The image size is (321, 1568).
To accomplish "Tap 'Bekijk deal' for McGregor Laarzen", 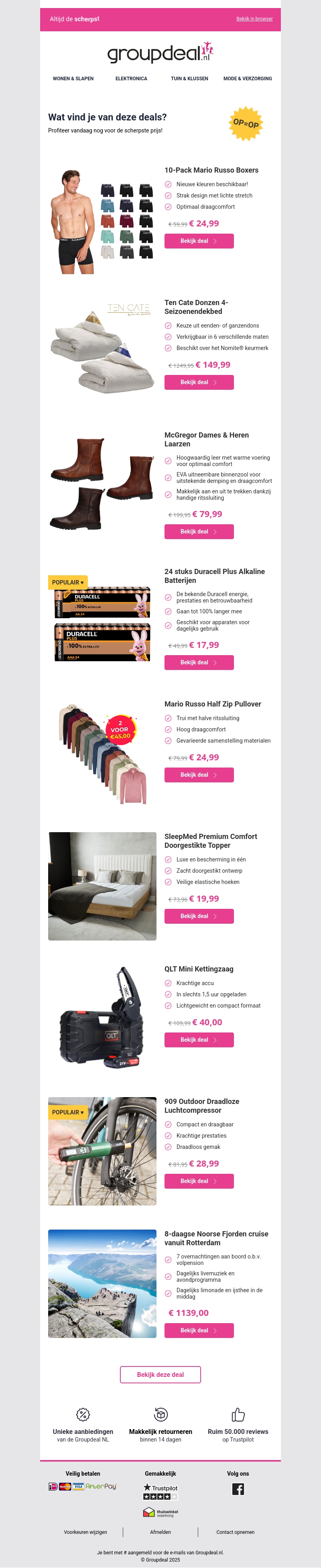I will pyautogui.click(x=199, y=531).
